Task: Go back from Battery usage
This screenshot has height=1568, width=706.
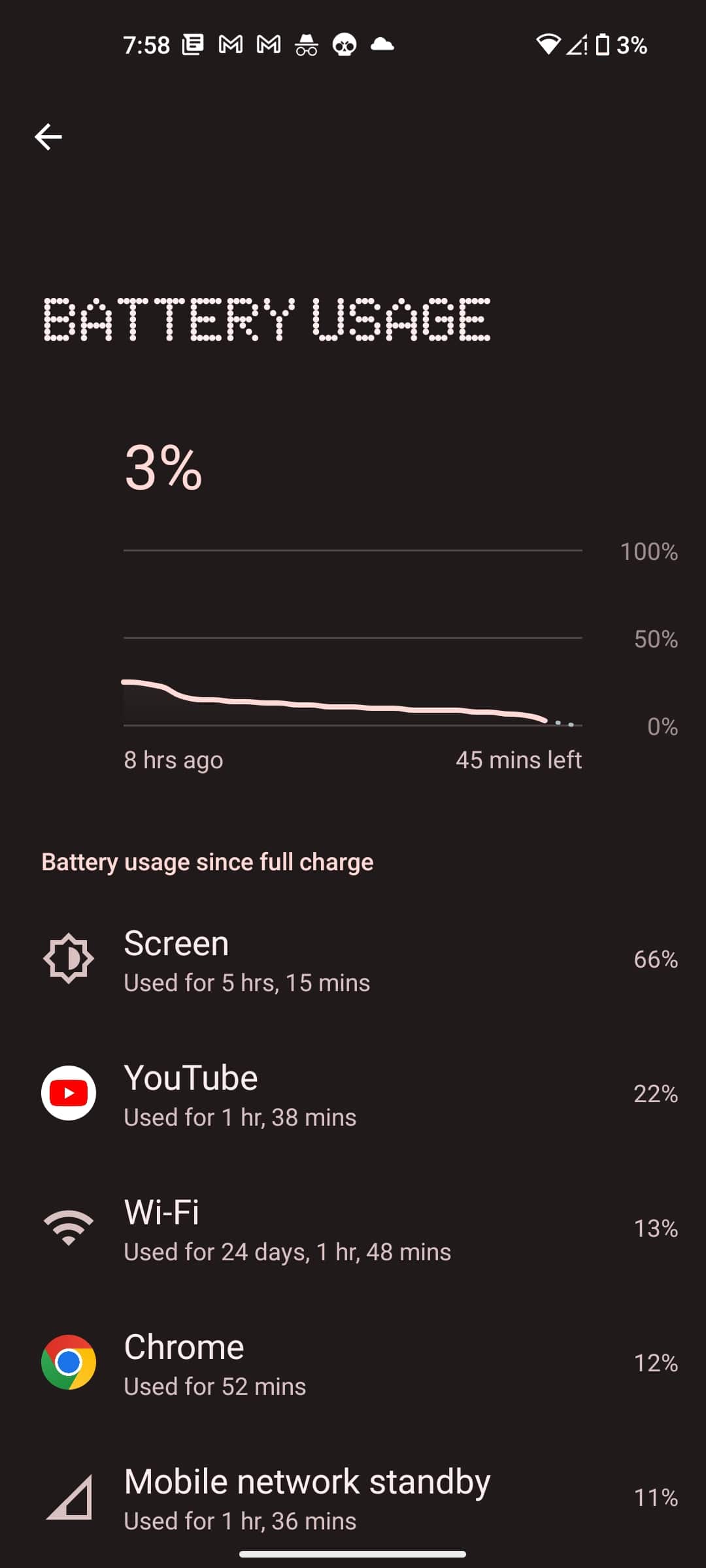Action: [x=48, y=137]
